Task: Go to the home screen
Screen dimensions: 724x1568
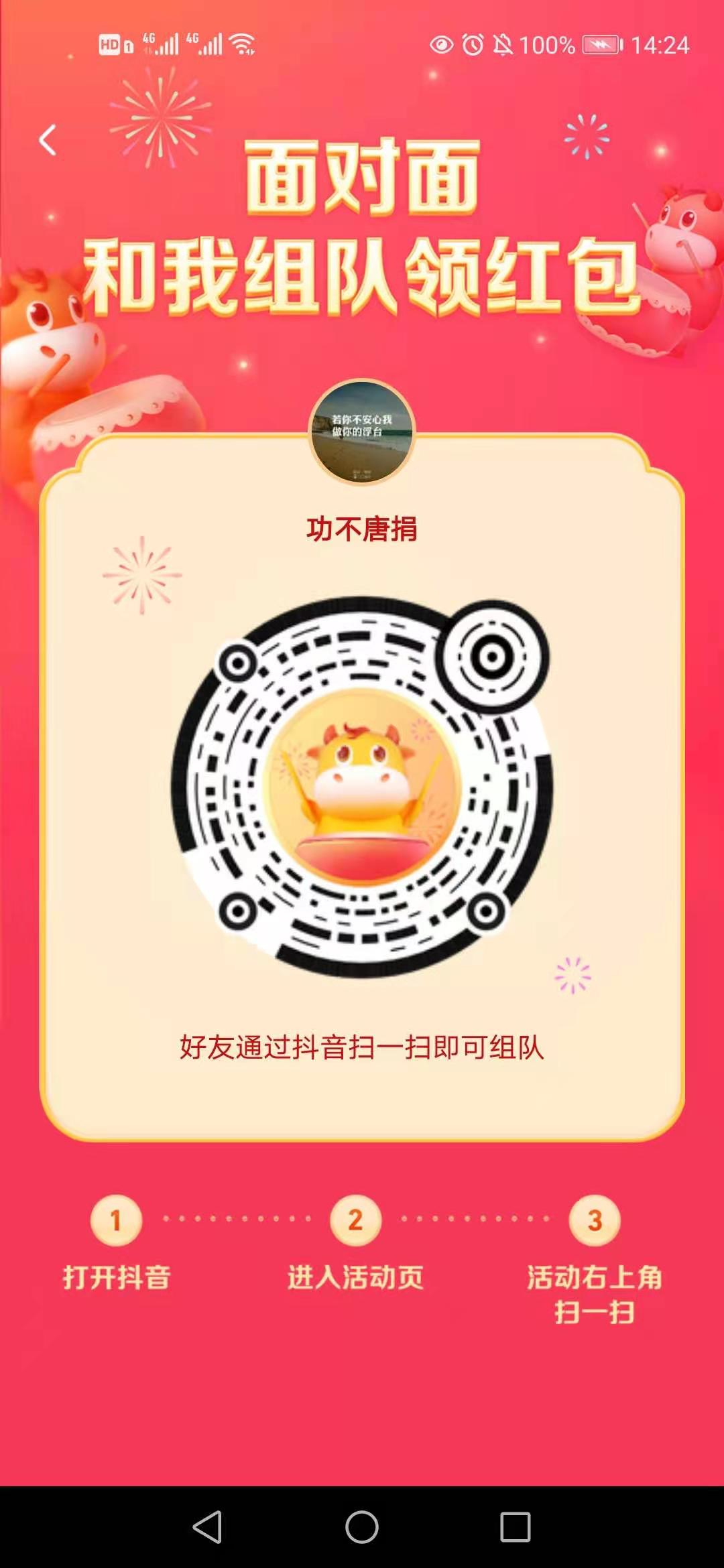Action: [x=362, y=1527]
